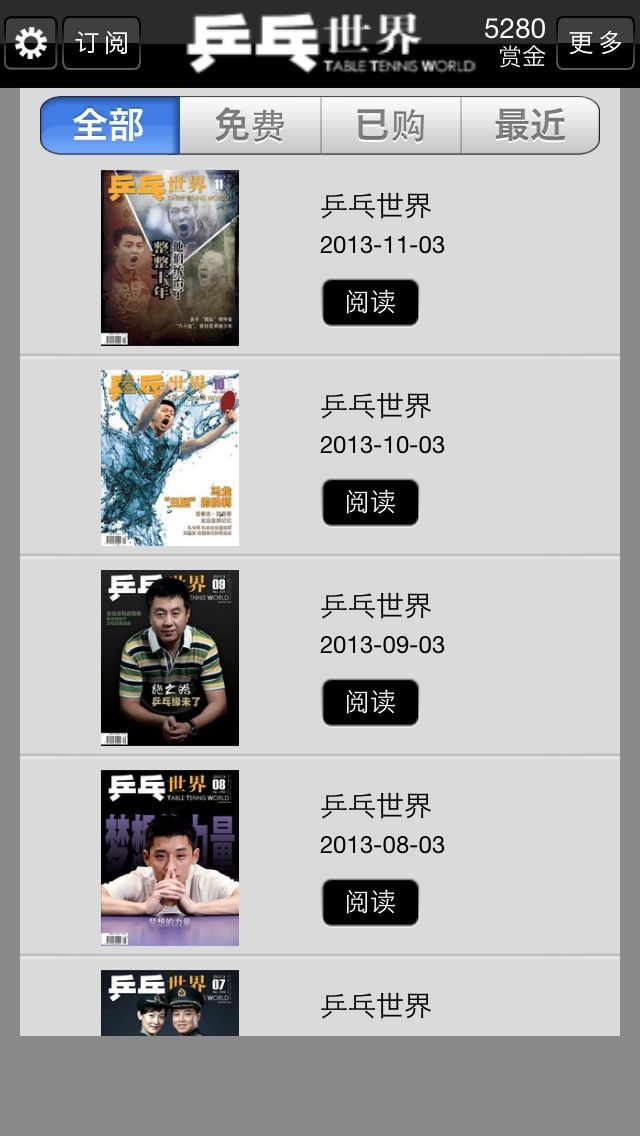Screen dimensions: 640x1136
Task: Select the 2013-09-03 magazine cover
Action: point(170,658)
